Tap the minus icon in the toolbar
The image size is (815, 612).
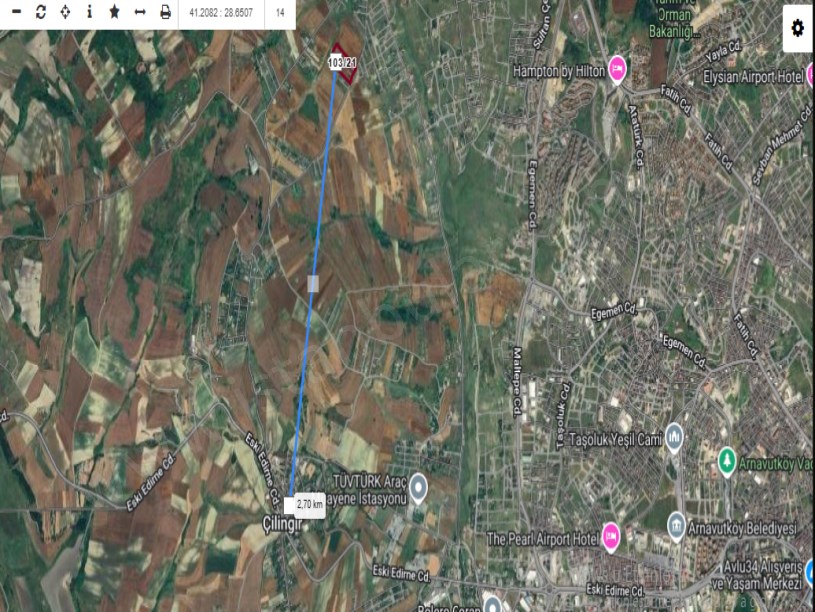coord(16,13)
